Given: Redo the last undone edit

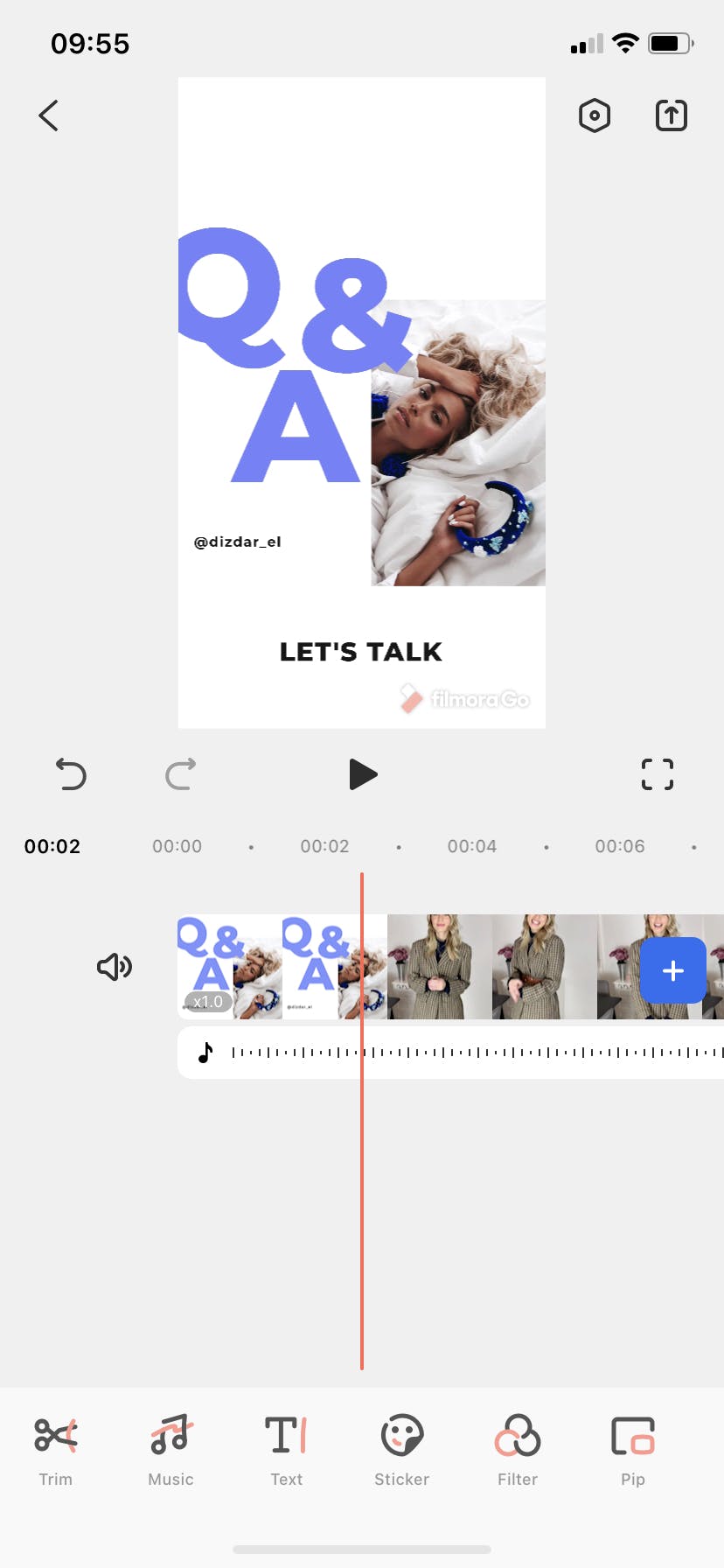Looking at the screenshot, I should 180,774.
